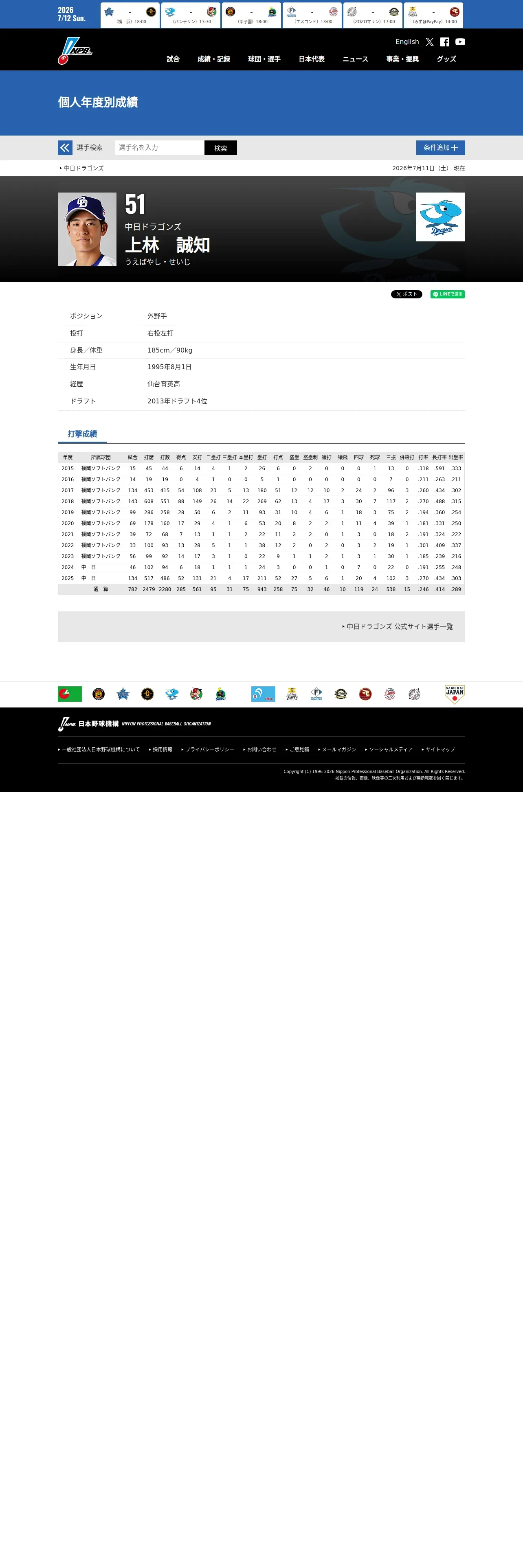Open the プライバシーポリシー footer link
This screenshot has width=523, height=1568.
pyautogui.click(x=208, y=749)
